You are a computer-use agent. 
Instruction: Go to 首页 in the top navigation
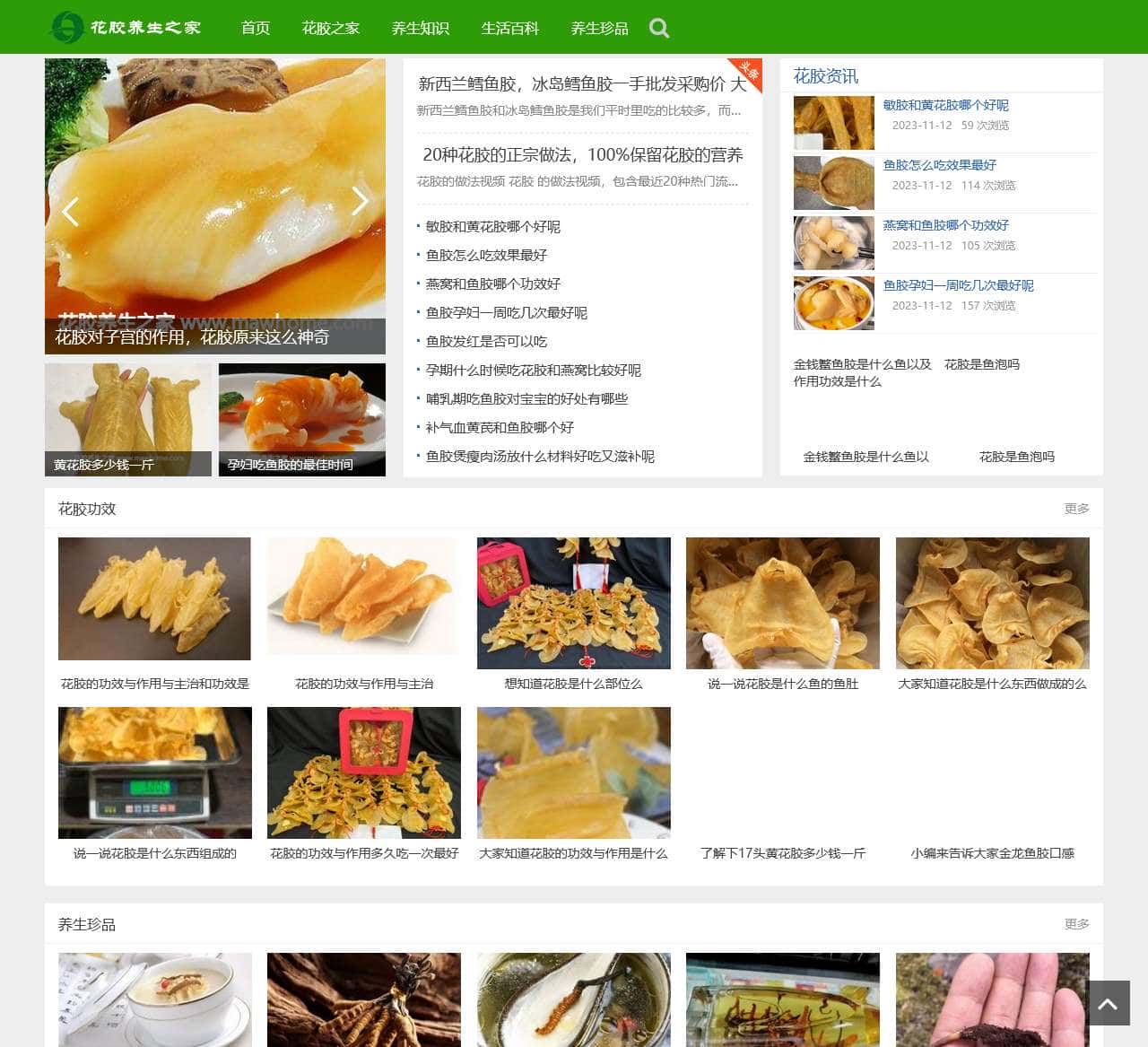256,29
